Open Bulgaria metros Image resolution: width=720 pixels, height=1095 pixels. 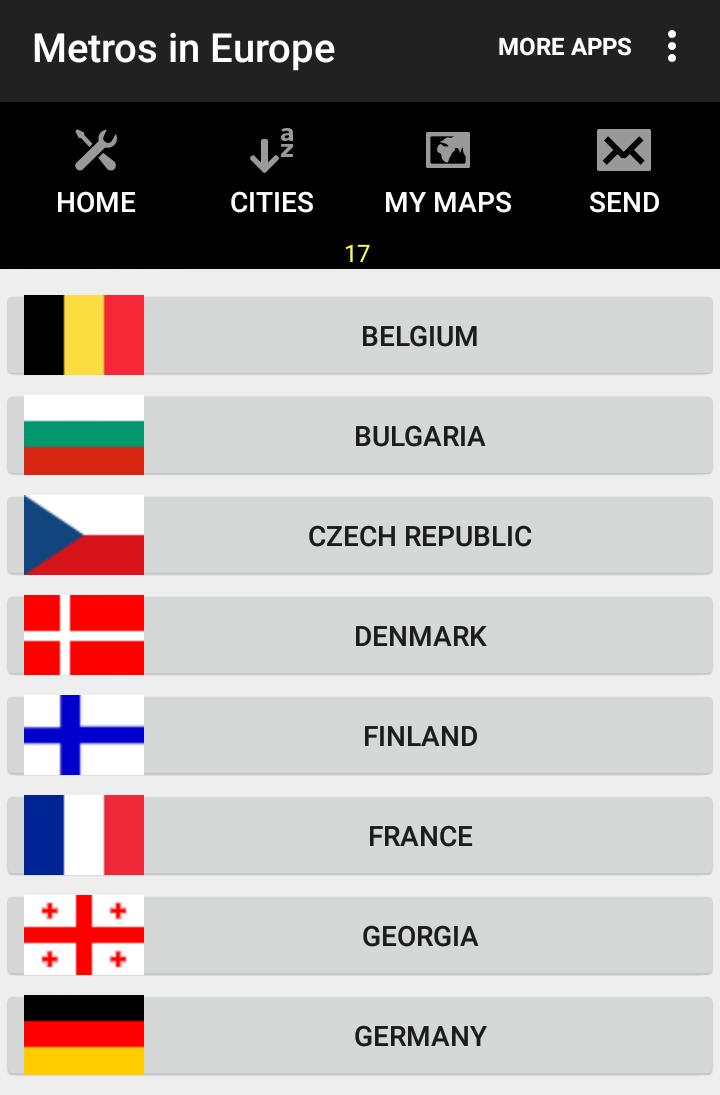click(360, 436)
